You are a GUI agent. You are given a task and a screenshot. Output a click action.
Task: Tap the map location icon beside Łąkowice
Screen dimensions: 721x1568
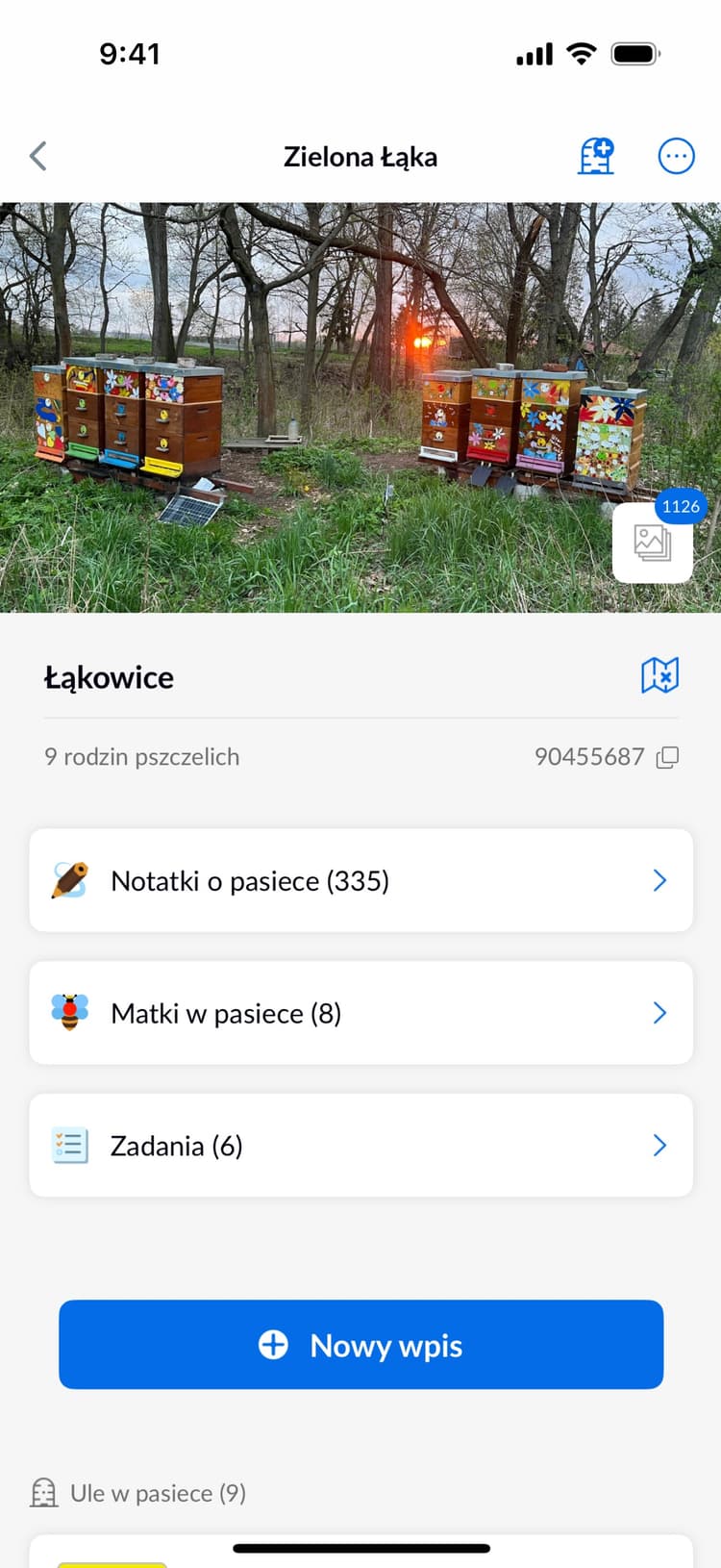pos(659,677)
